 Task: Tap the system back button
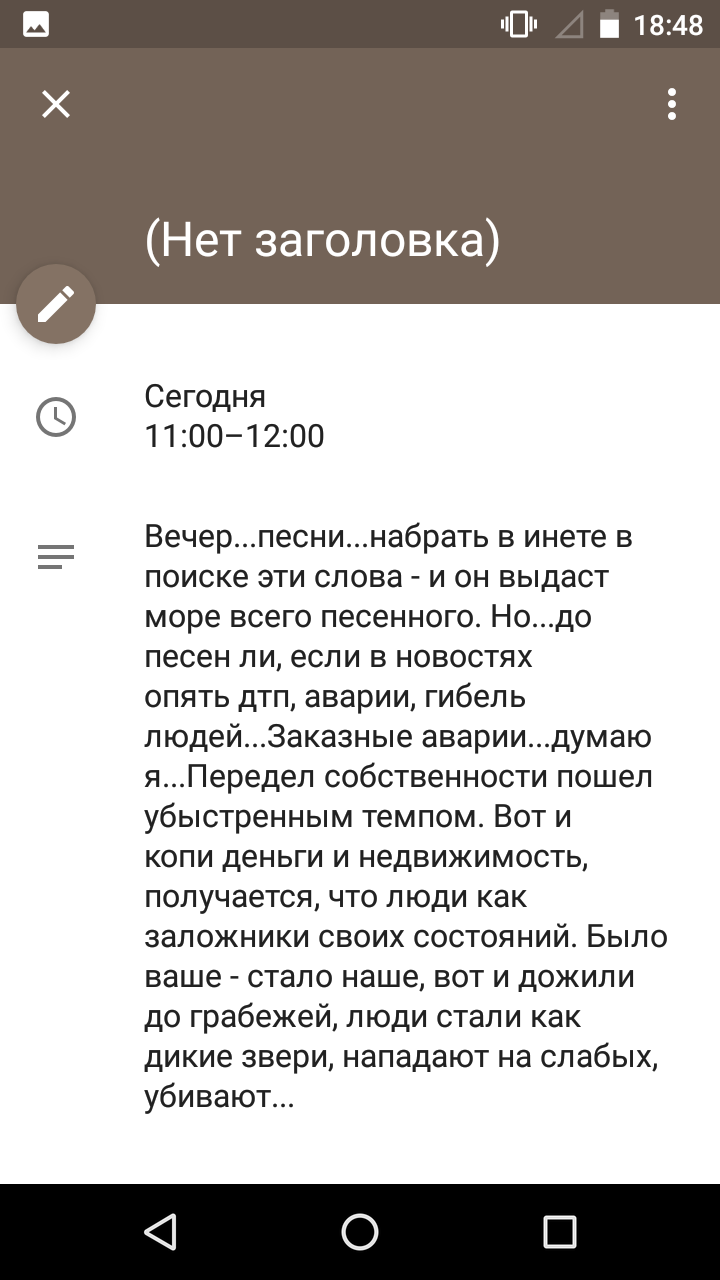pos(160,1232)
